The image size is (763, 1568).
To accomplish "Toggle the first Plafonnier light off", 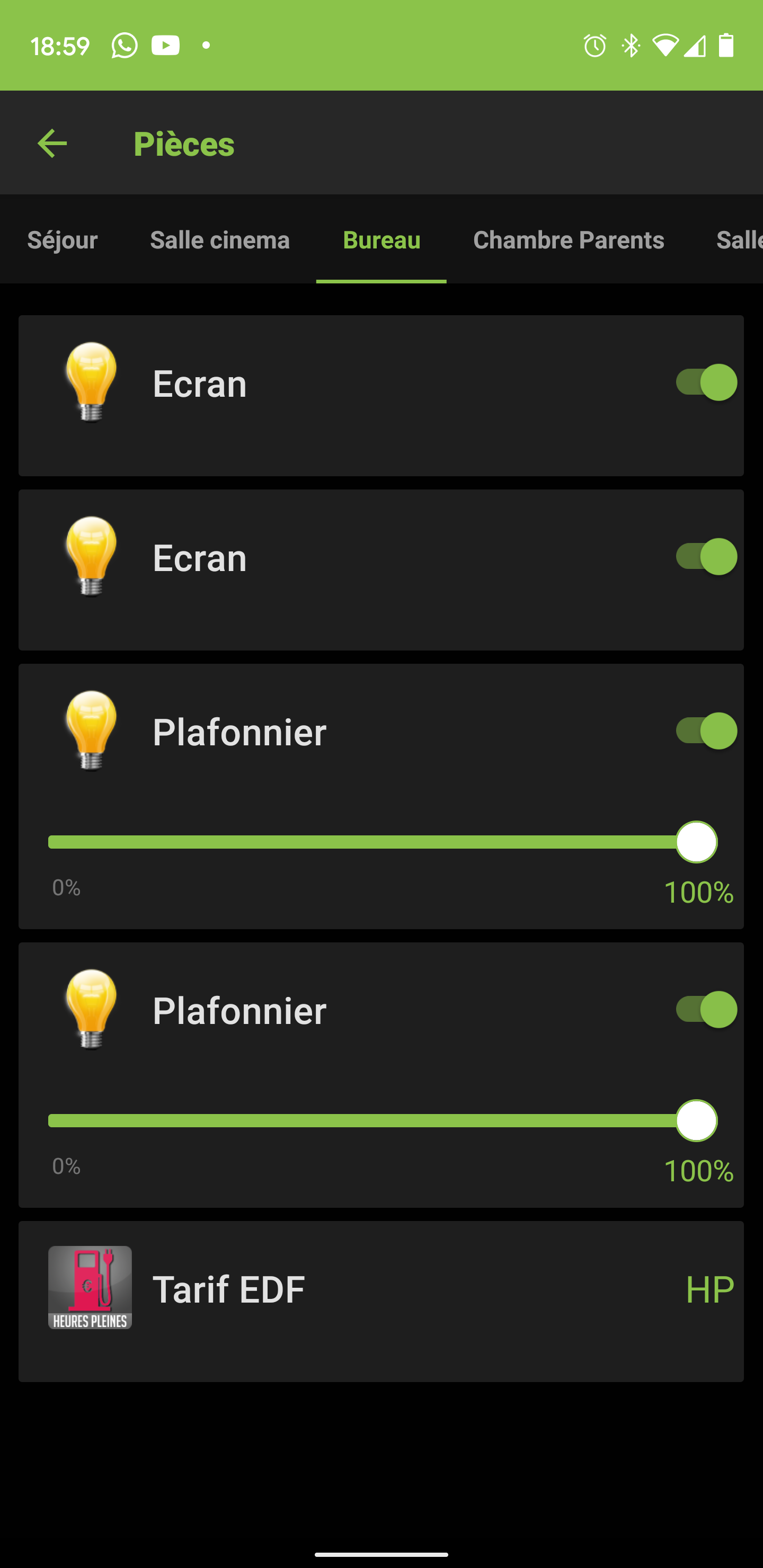I will [x=706, y=730].
